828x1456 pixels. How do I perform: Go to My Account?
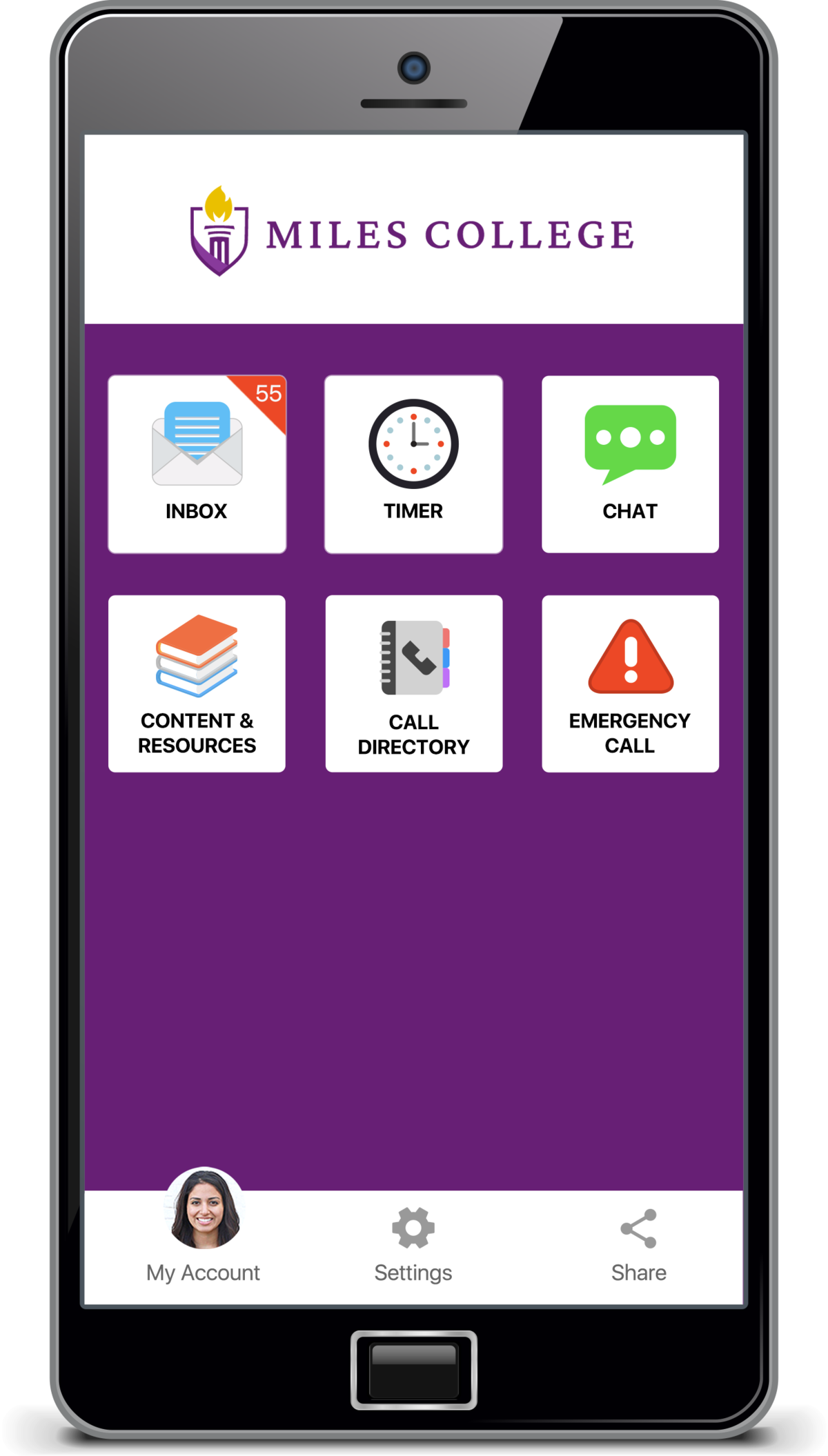204,1228
